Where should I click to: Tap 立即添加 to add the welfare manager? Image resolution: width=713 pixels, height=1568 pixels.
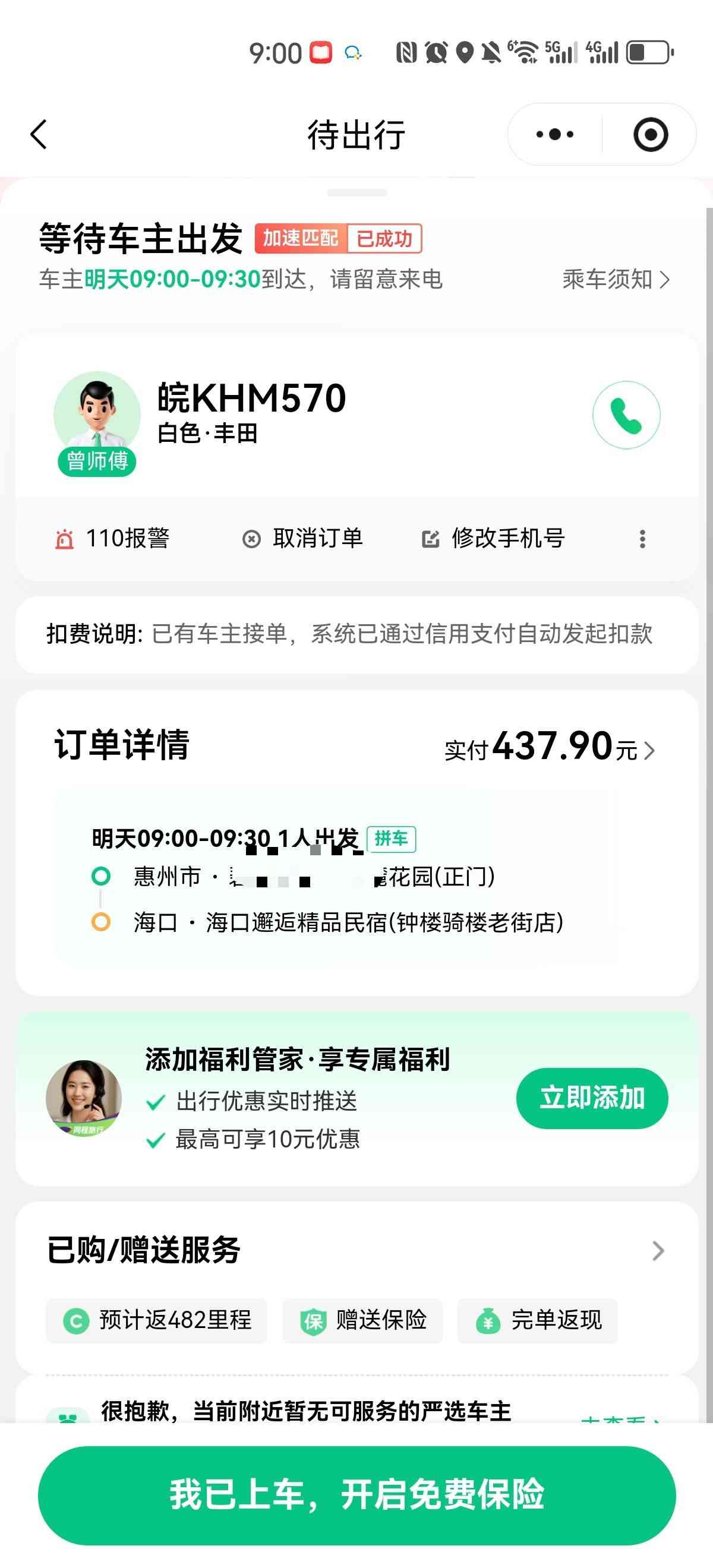click(591, 1098)
